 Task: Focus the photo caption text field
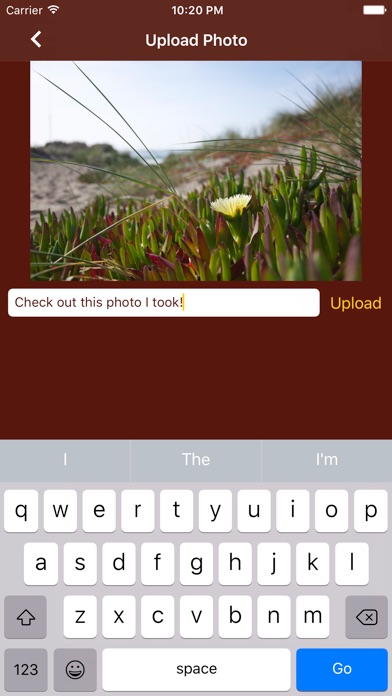pos(164,303)
